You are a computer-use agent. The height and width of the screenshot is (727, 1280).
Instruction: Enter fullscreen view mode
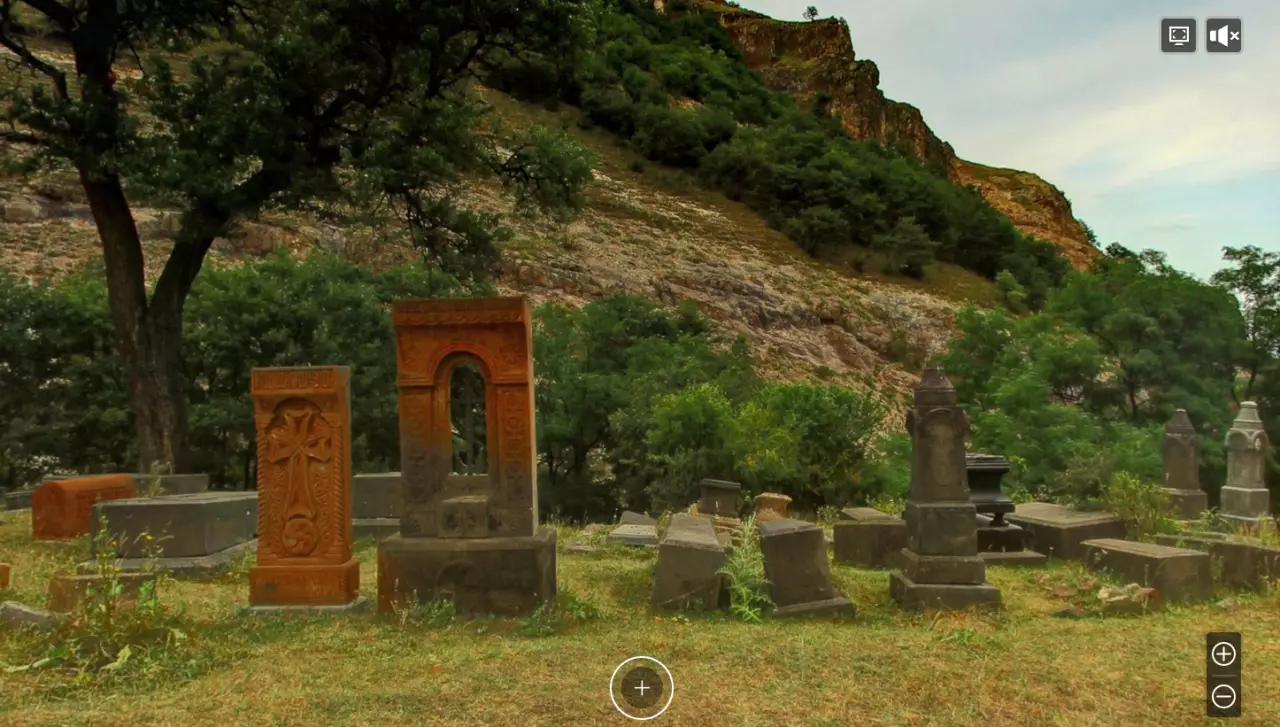(x=1178, y=35)
